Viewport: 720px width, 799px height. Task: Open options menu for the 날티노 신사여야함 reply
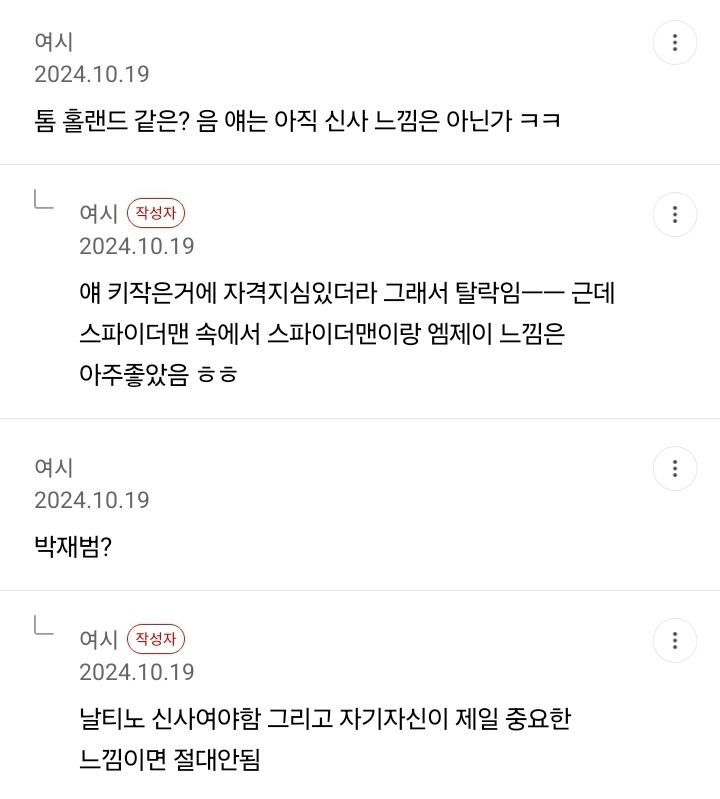click(675, 641)
